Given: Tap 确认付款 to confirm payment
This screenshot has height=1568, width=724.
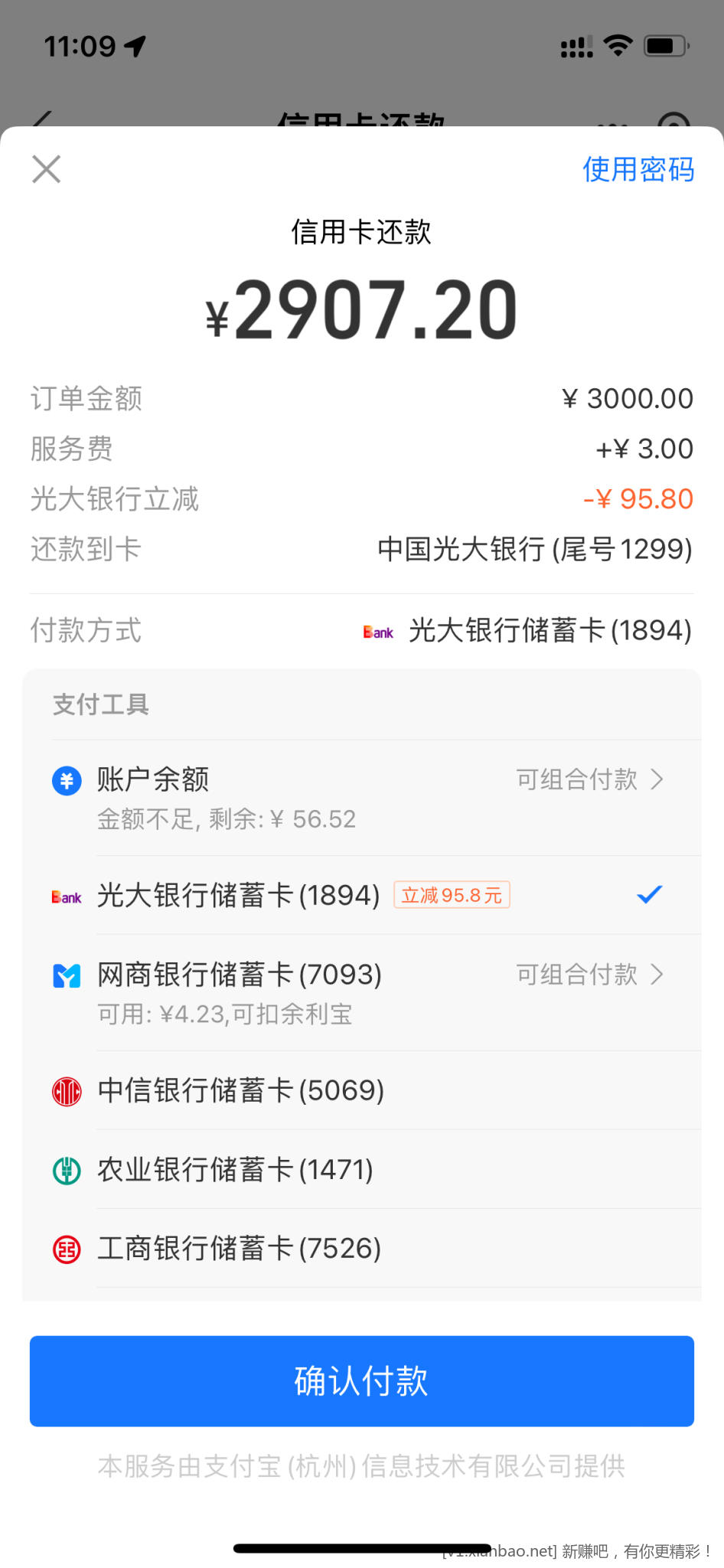Looking at the screenshot, I should 362,1381.
